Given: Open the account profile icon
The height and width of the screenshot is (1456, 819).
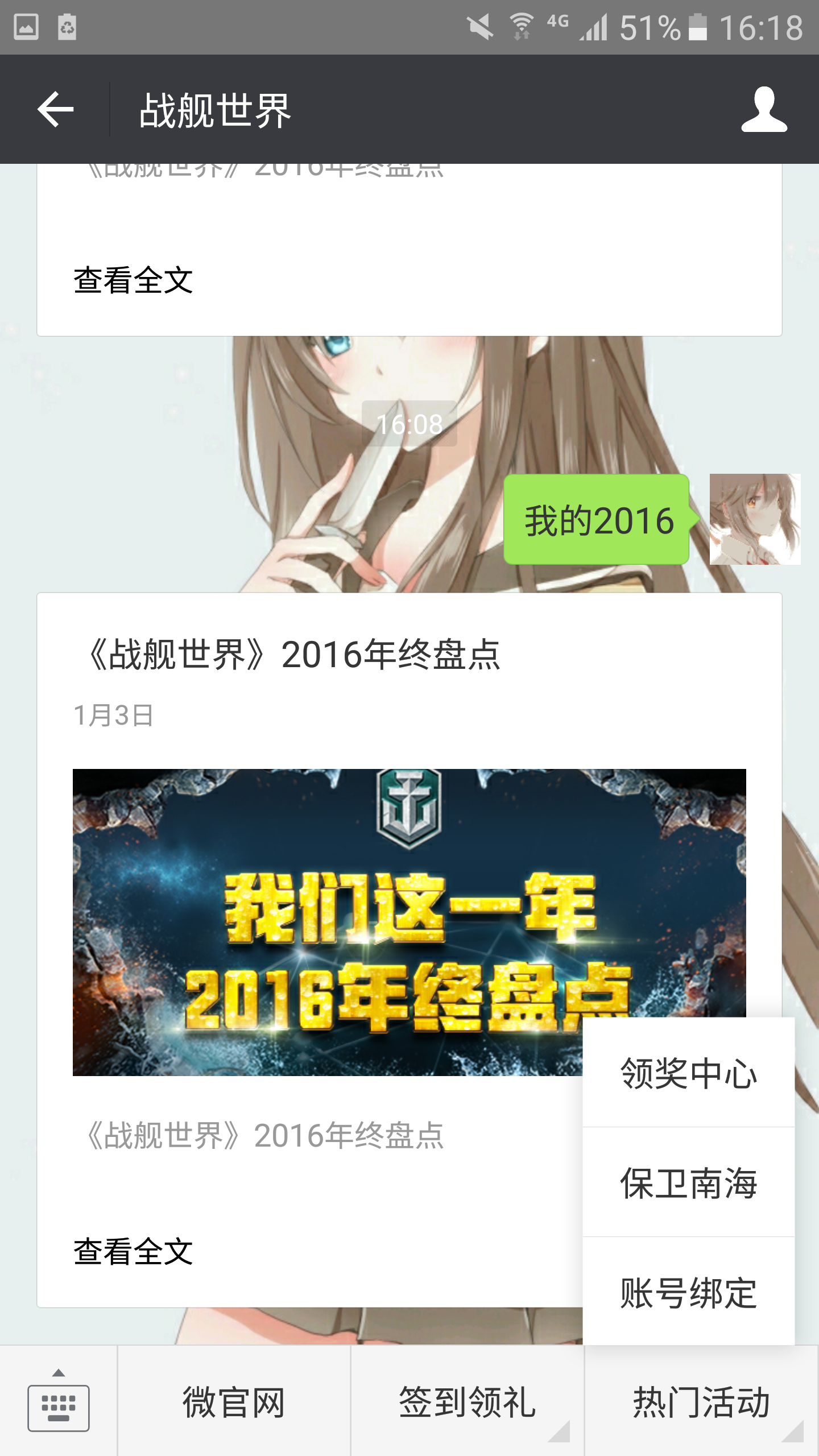Looking at the screenshot, I should click(764, 109).
